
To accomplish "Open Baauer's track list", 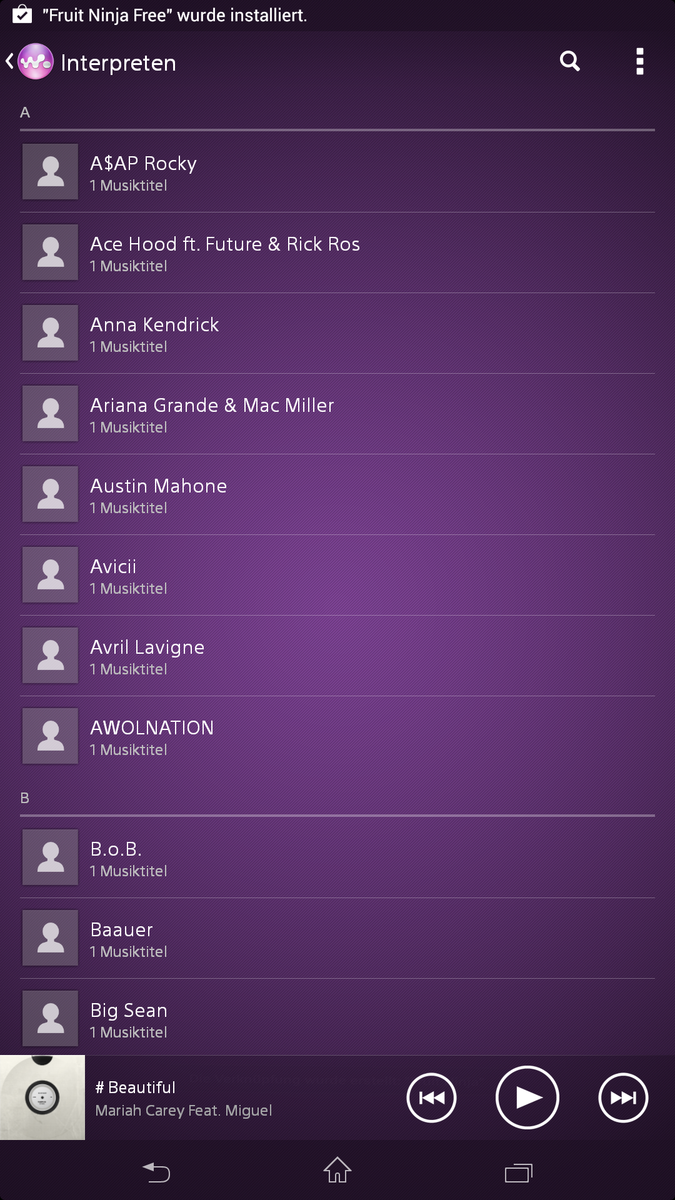I will pos(337,938).
